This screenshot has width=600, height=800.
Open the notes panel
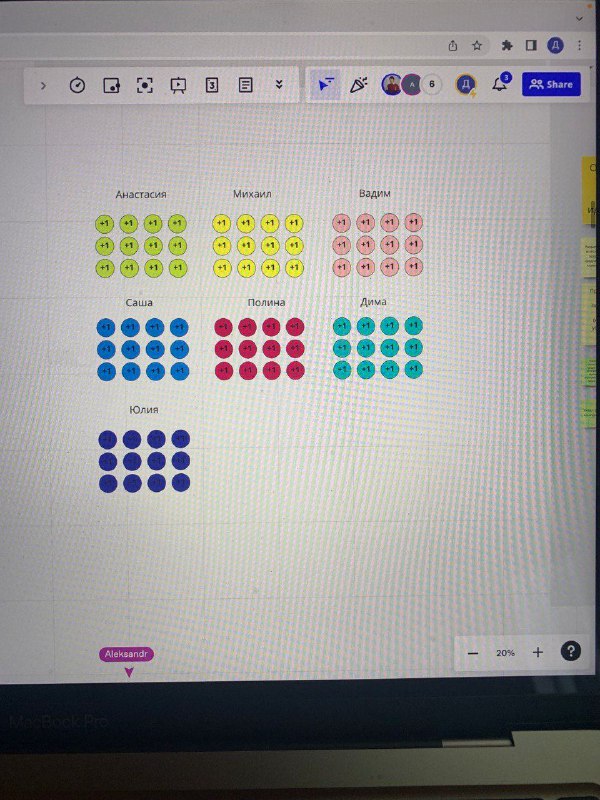tap(245, 86)
